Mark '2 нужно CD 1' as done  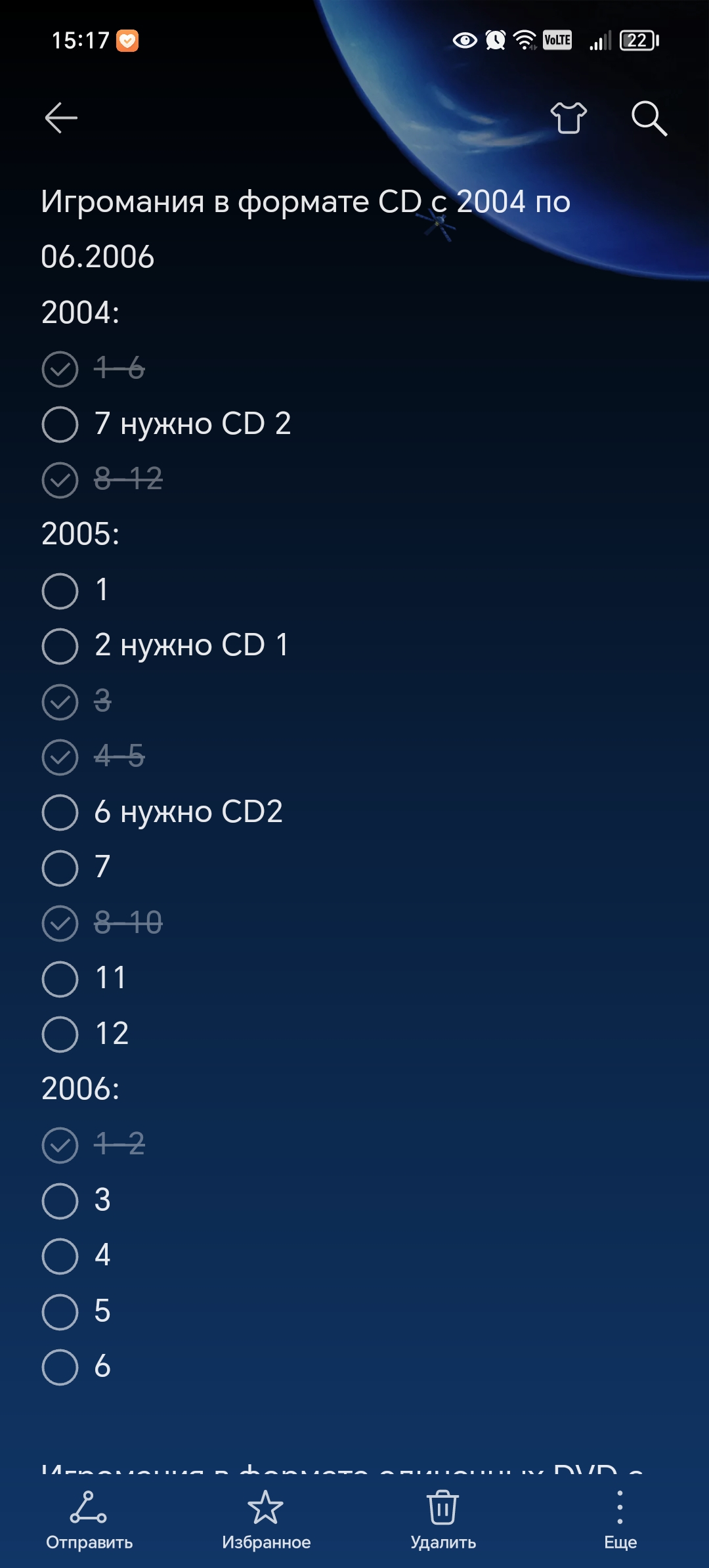tap(60, 646)
